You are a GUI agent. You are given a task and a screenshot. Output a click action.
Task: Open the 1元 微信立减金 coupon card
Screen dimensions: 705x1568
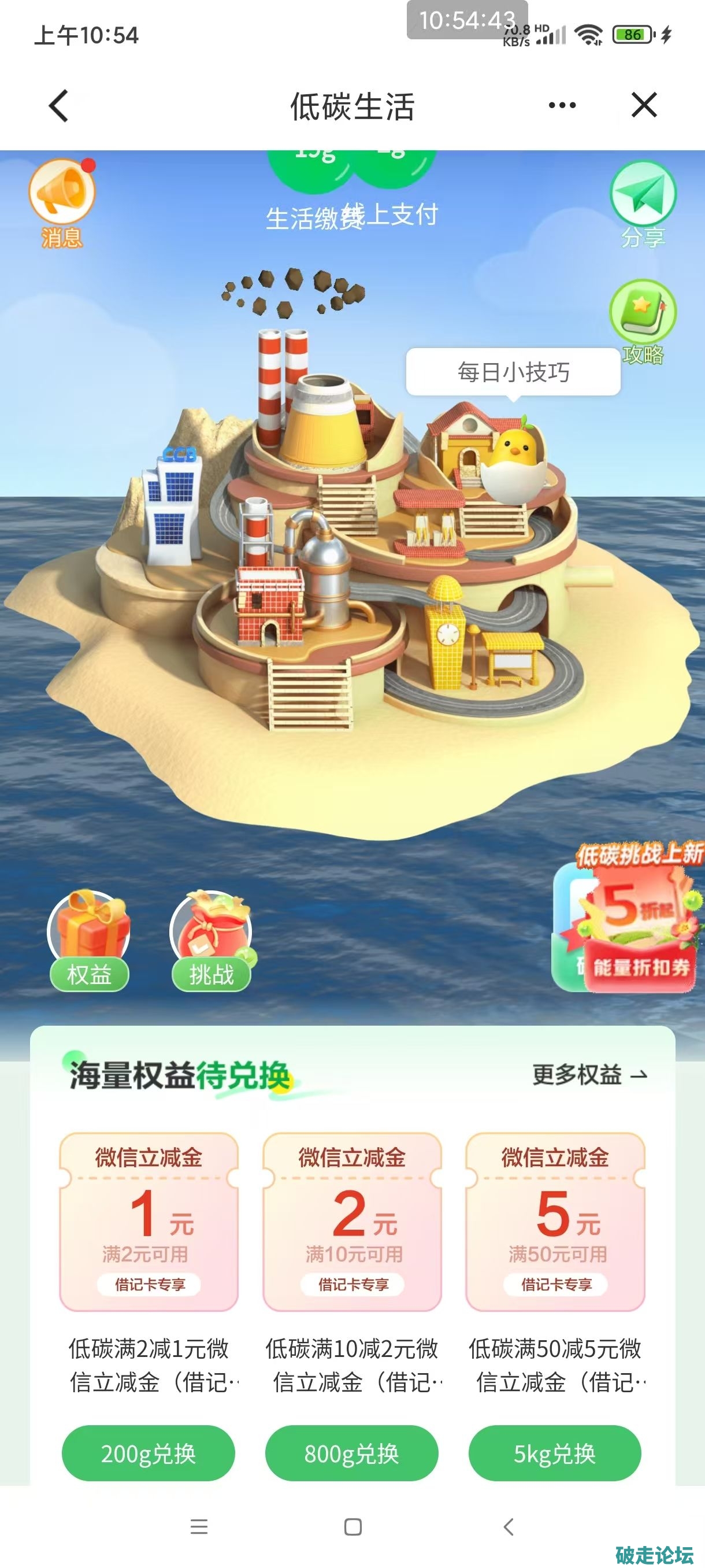[149, 1221]
